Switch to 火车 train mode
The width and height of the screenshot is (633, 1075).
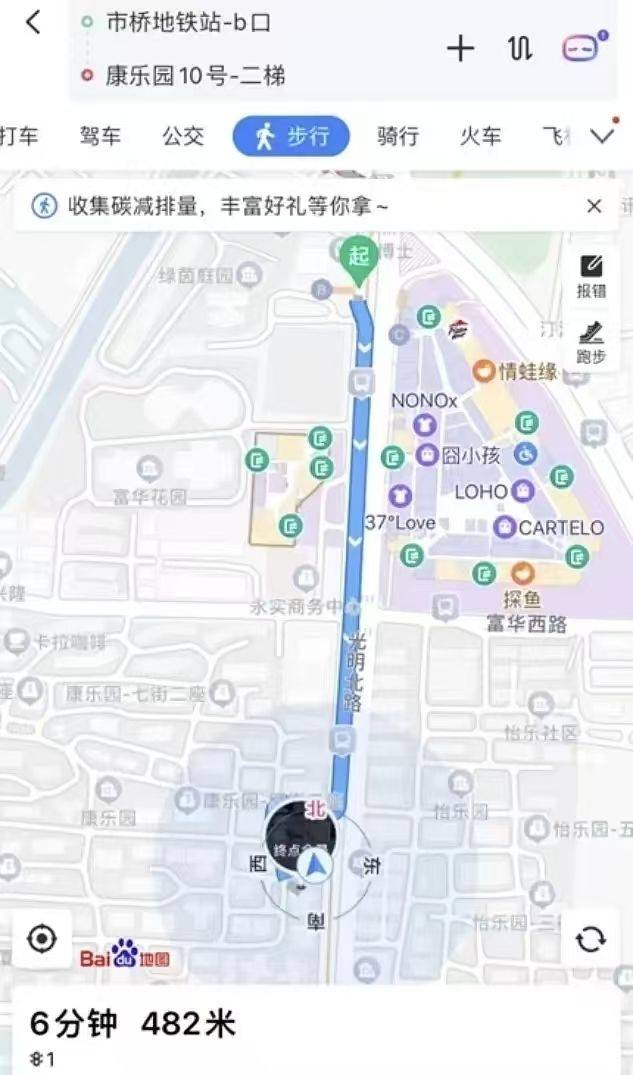(480, 137)
